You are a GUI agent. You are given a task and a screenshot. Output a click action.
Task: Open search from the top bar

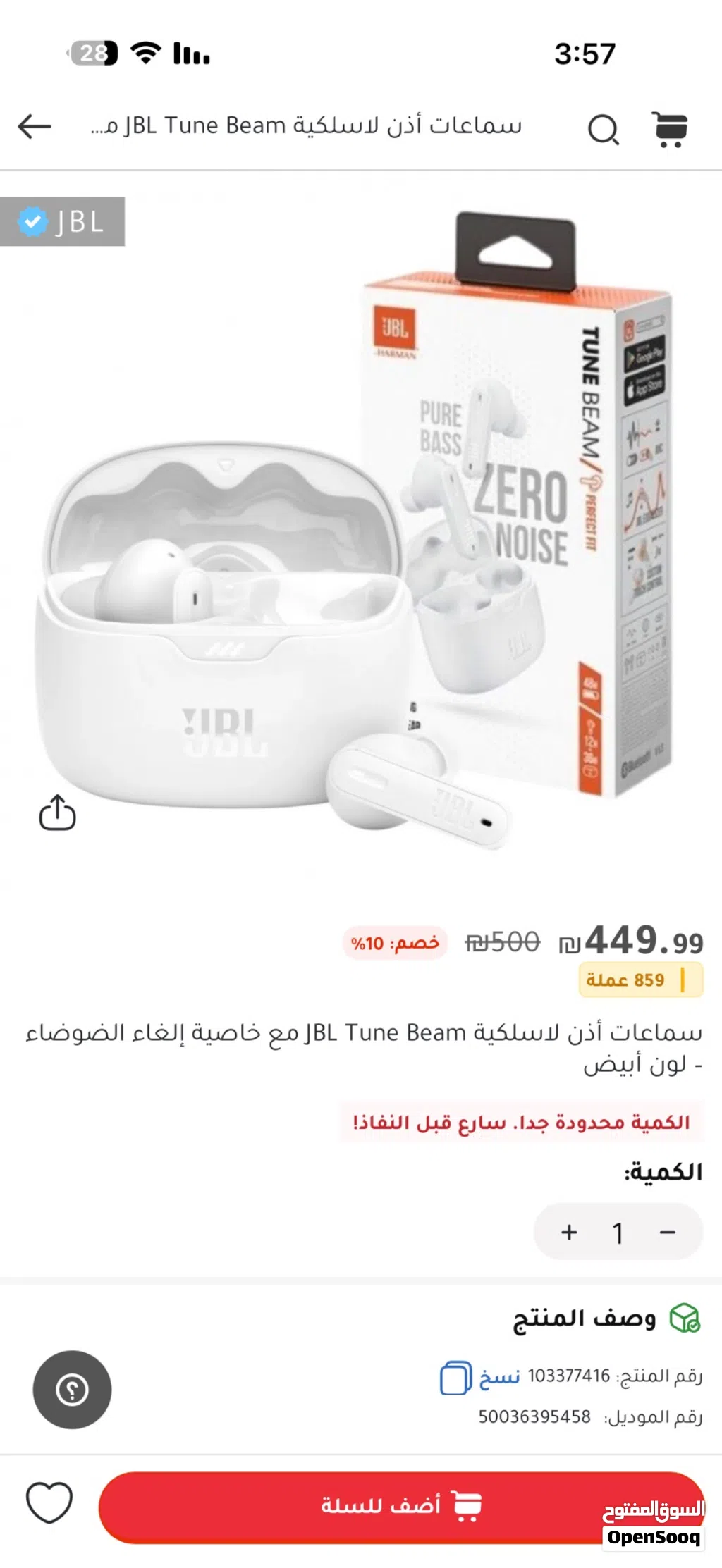coord(603,129)
